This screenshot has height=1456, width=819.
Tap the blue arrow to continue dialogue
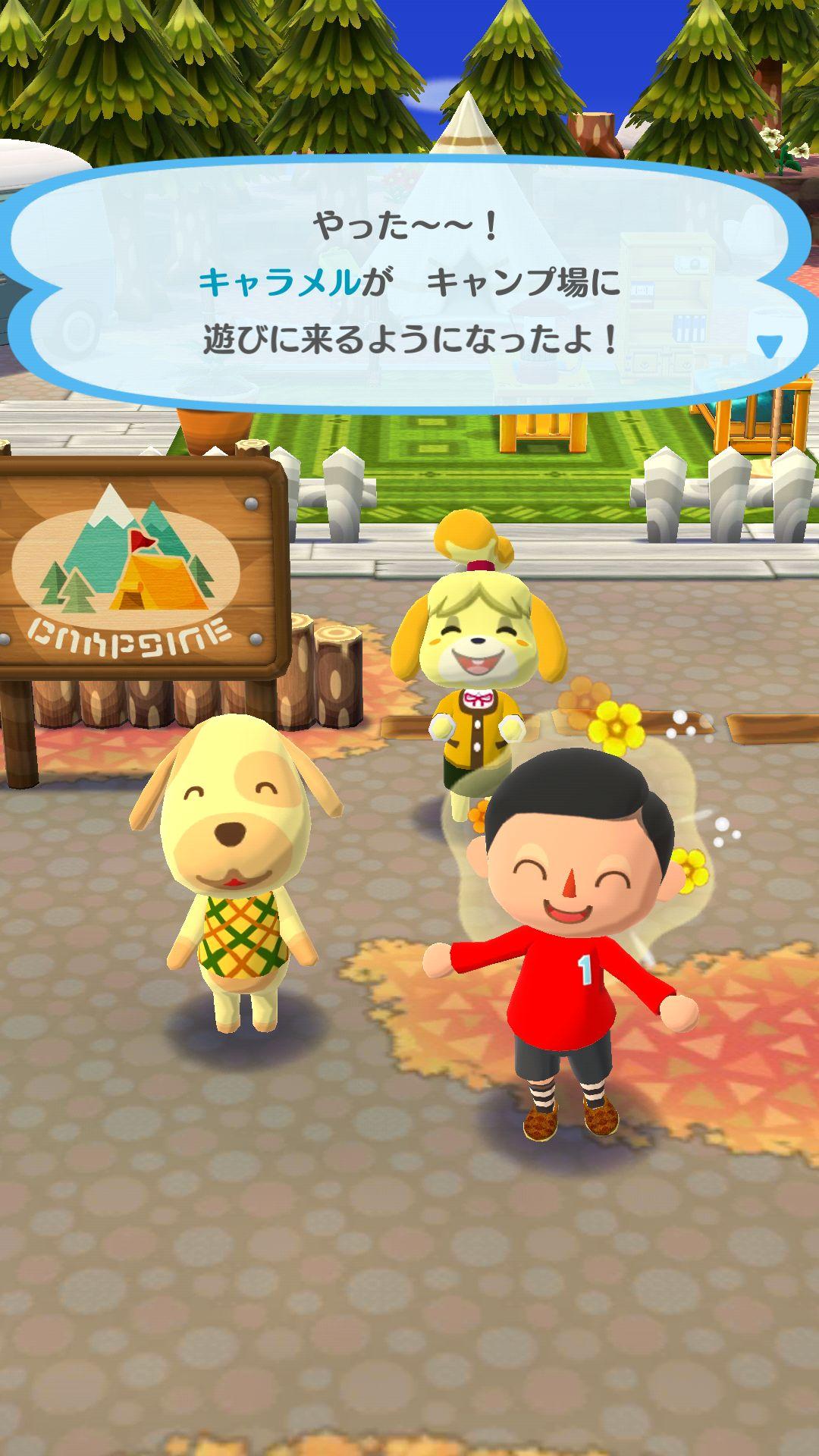(769, 346)
